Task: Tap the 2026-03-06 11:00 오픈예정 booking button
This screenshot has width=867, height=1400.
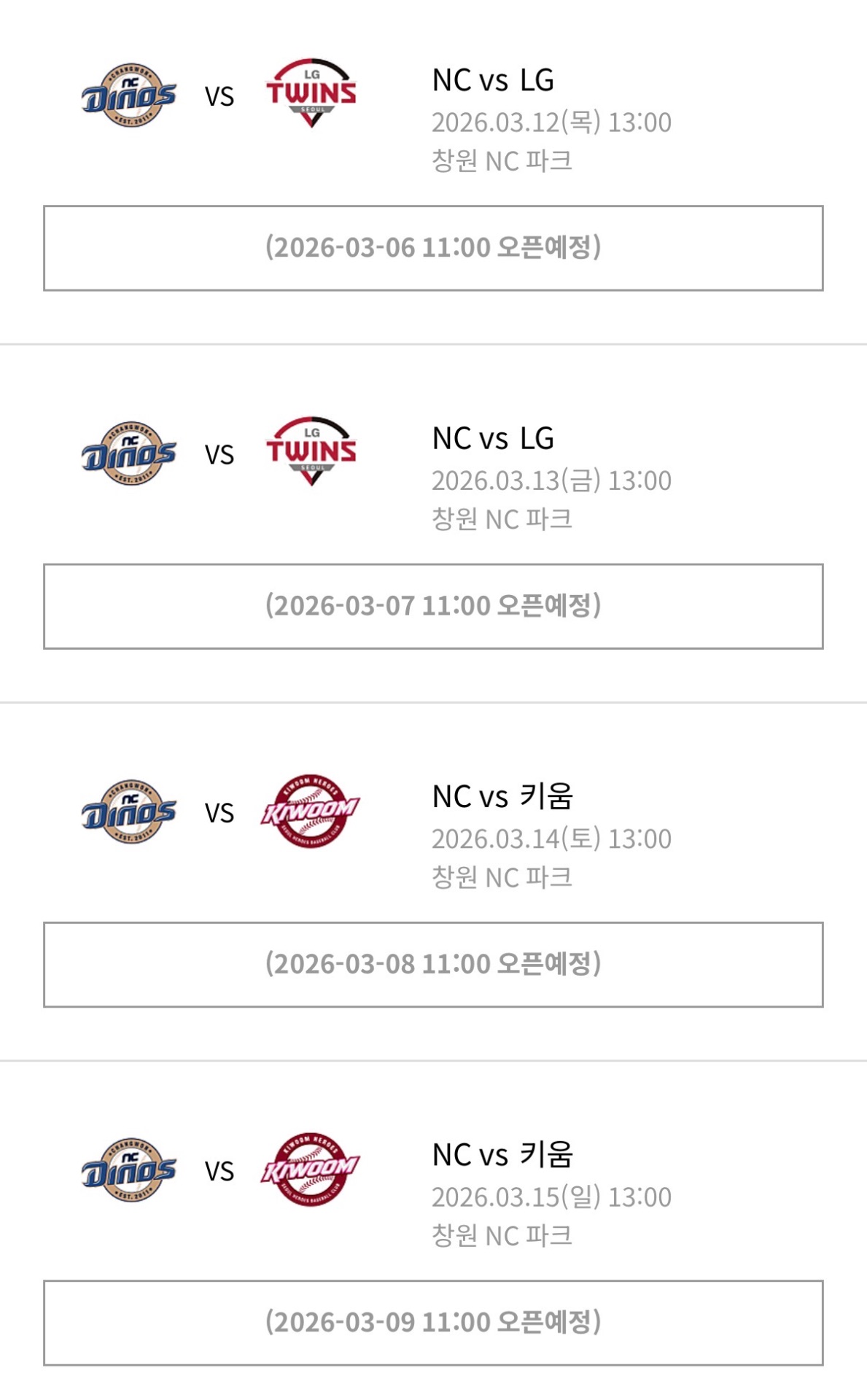Action: [x=433, y=248]
